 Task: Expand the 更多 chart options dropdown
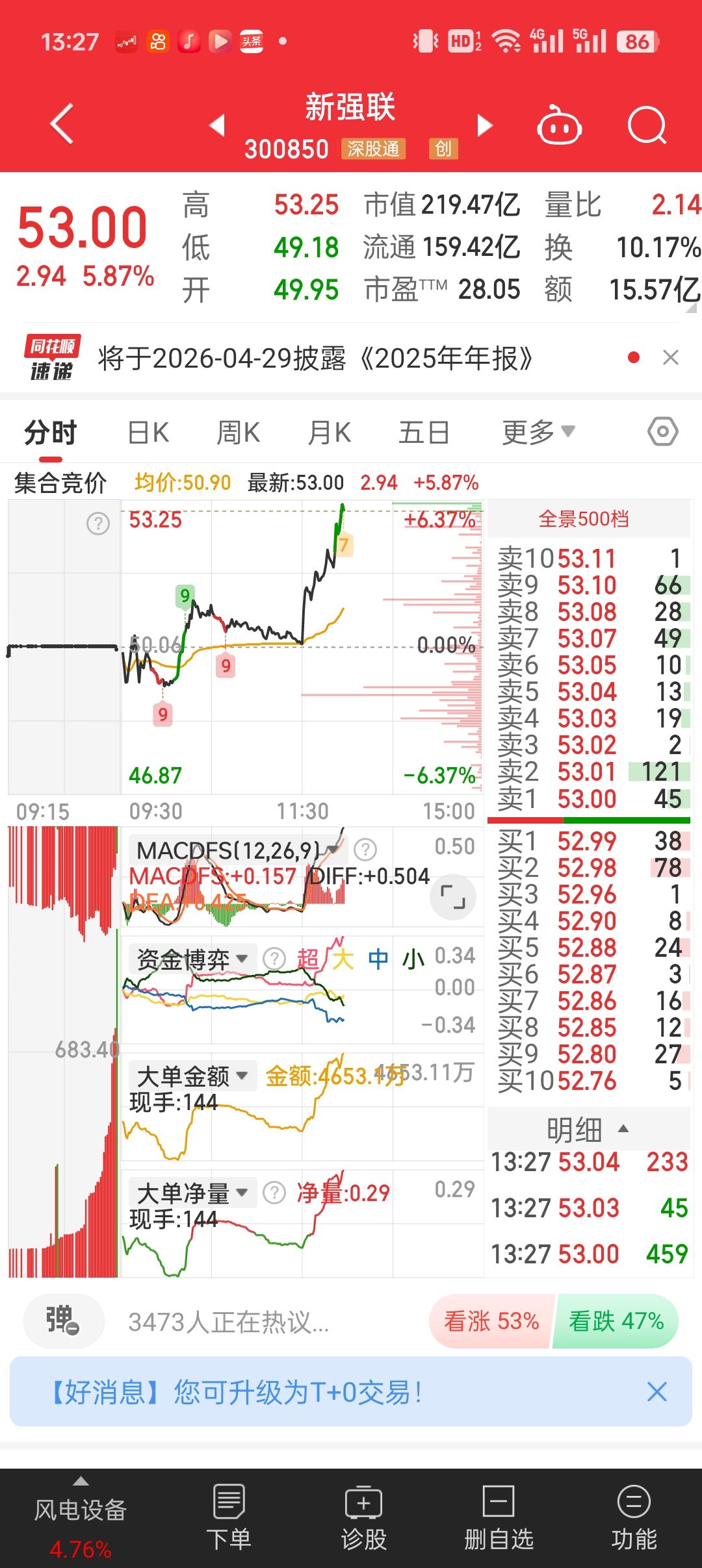(x=538, y=433)
